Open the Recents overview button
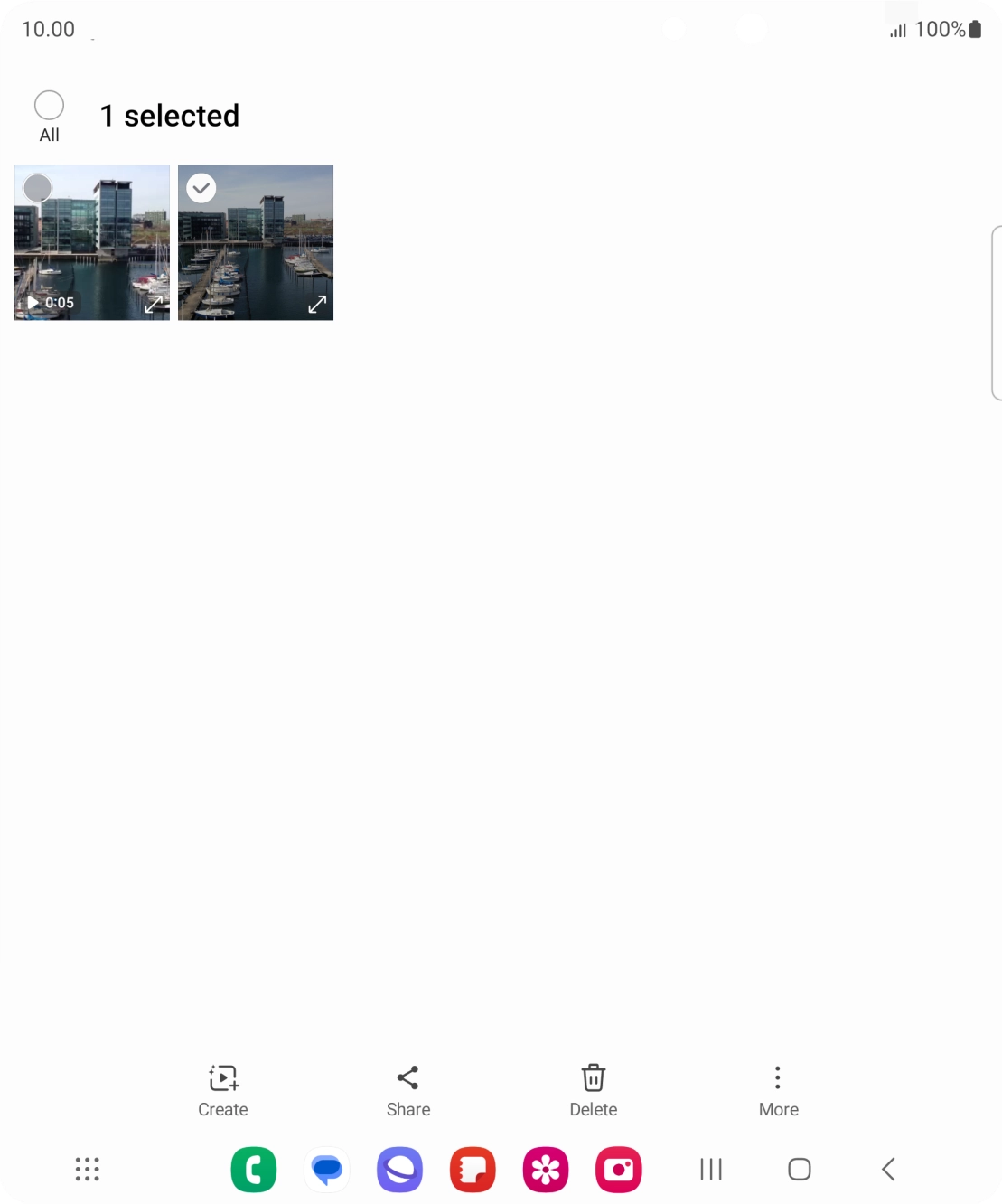Image resolution: width=1002 pixels, height=1204 pixels. point(710,1169)
